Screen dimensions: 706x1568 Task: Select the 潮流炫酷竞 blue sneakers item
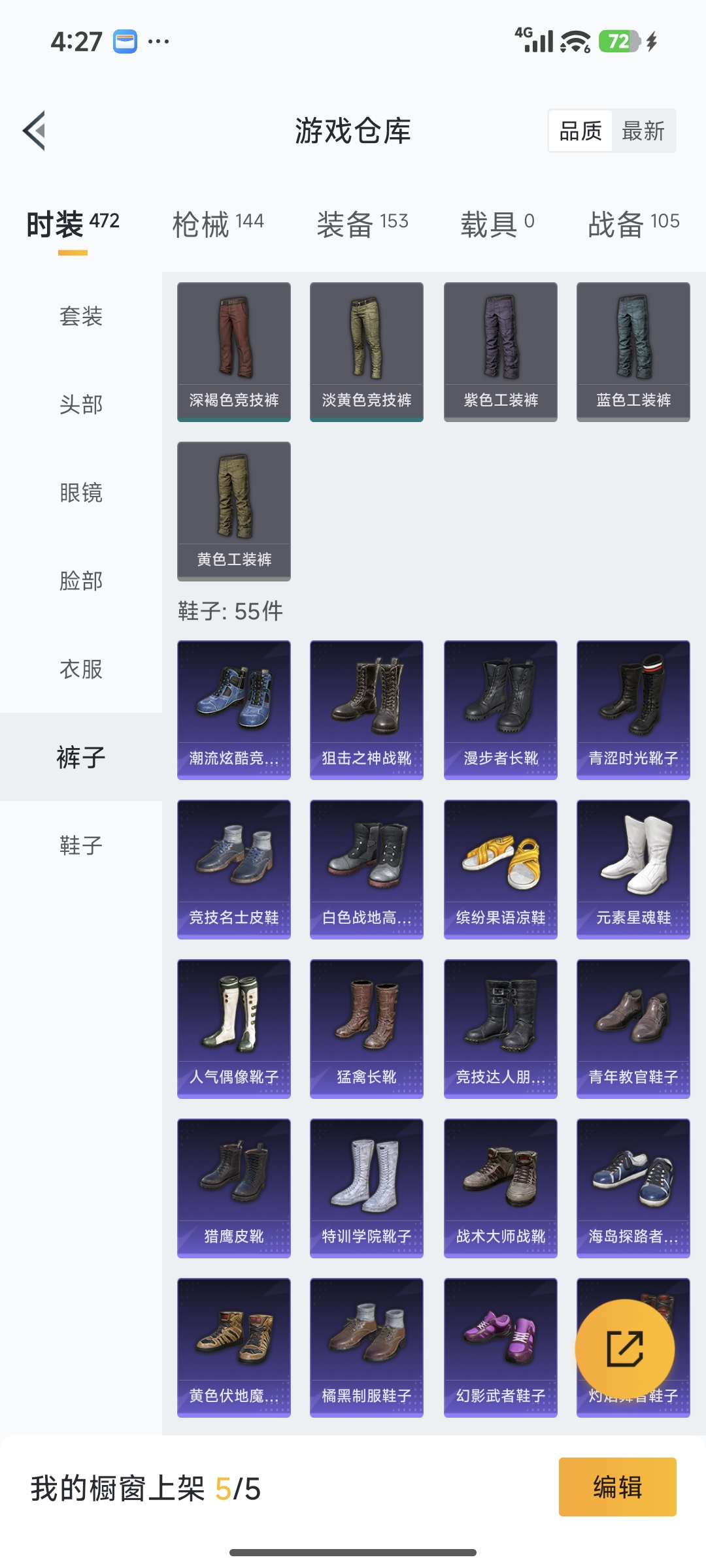click(233, 710)
